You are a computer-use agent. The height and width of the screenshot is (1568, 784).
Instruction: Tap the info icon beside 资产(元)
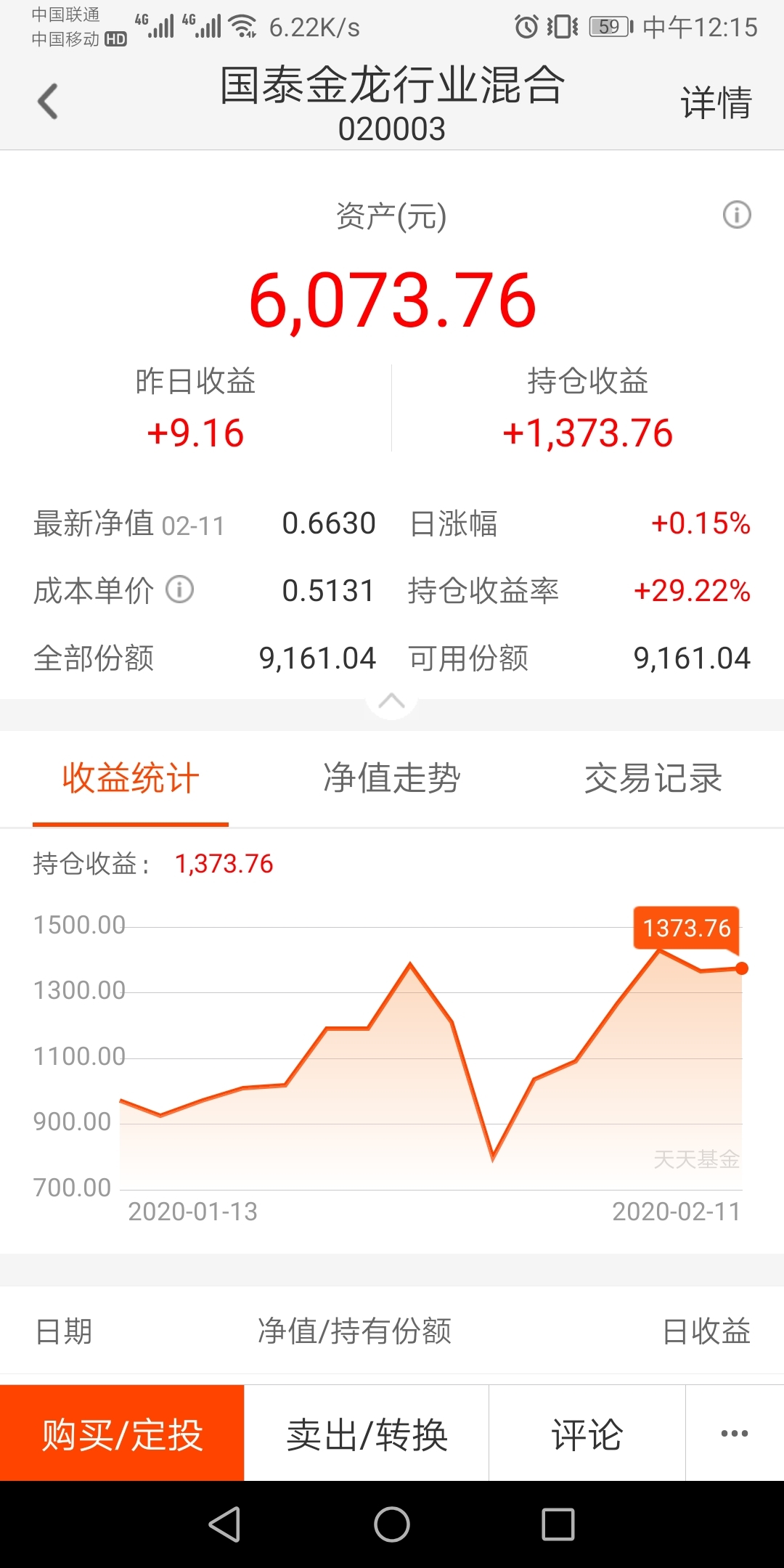click(x=737, y=215)
